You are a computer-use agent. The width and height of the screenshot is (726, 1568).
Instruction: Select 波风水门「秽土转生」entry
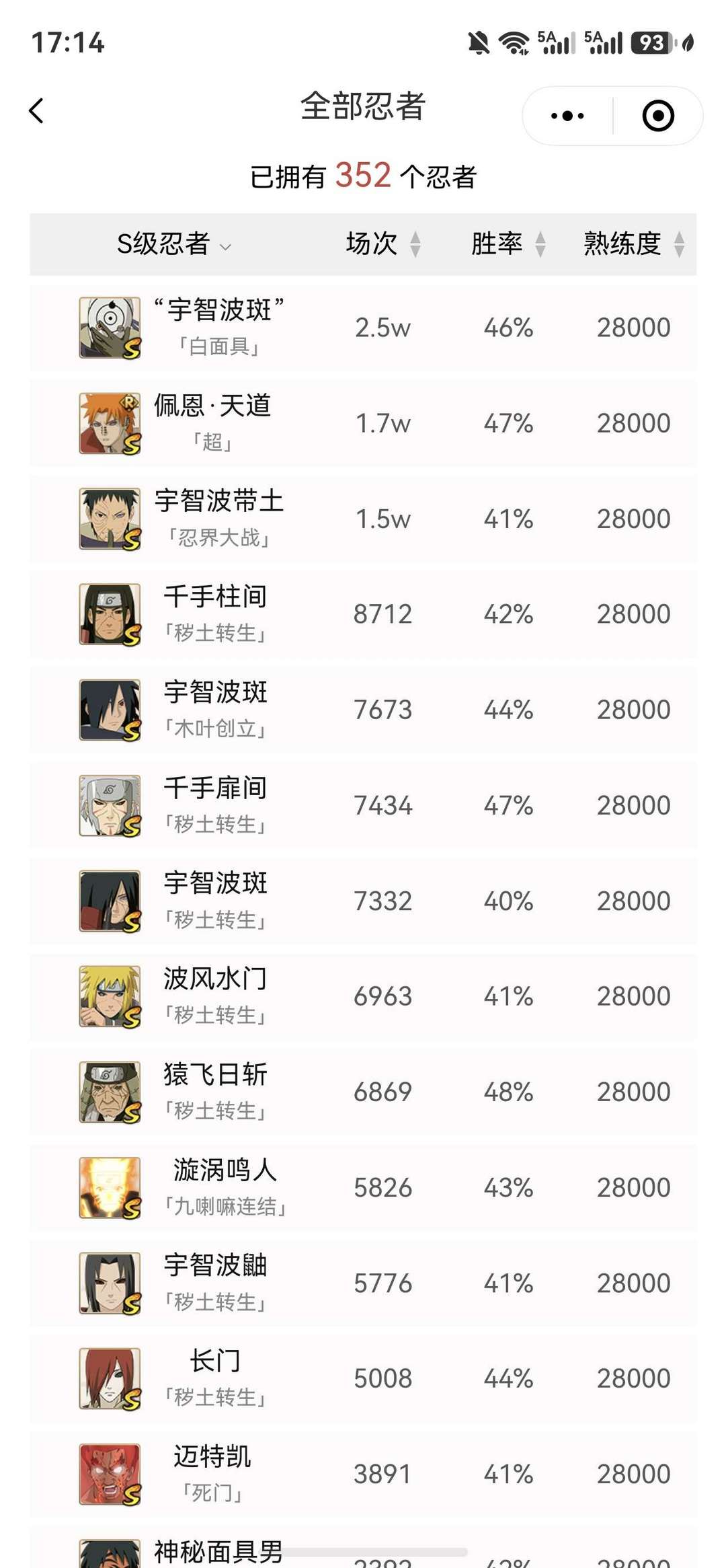point(363,997)
